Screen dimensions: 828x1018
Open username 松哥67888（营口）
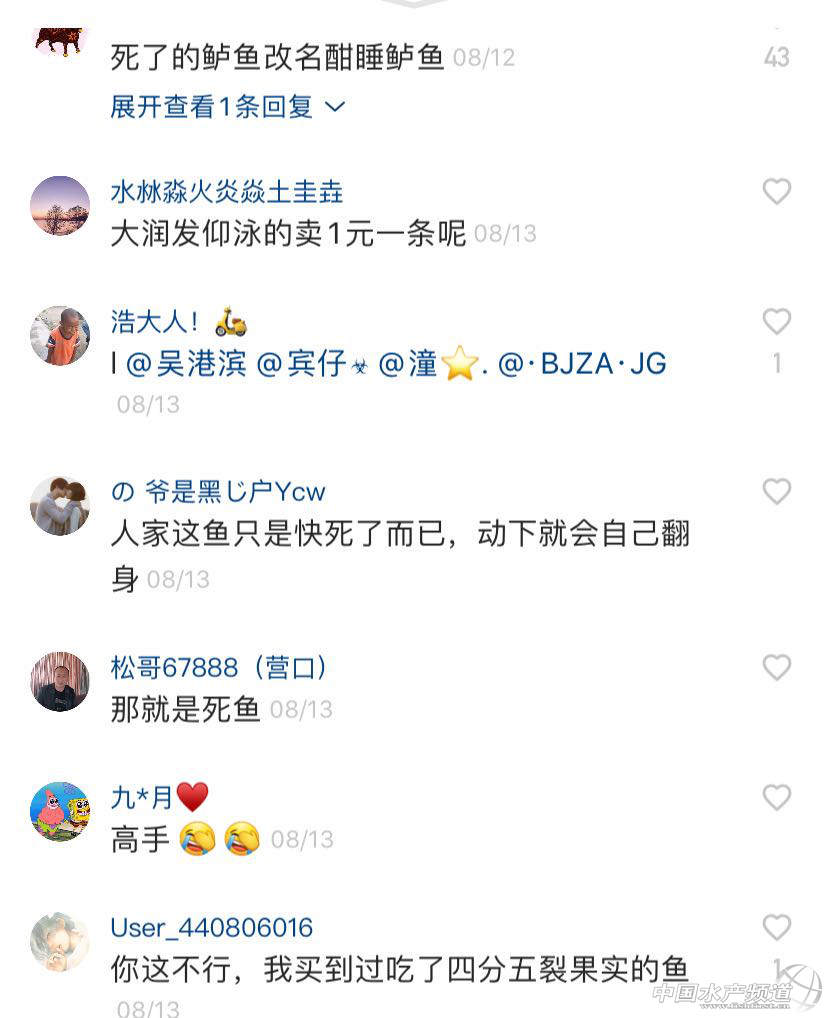tap(219, 667)
